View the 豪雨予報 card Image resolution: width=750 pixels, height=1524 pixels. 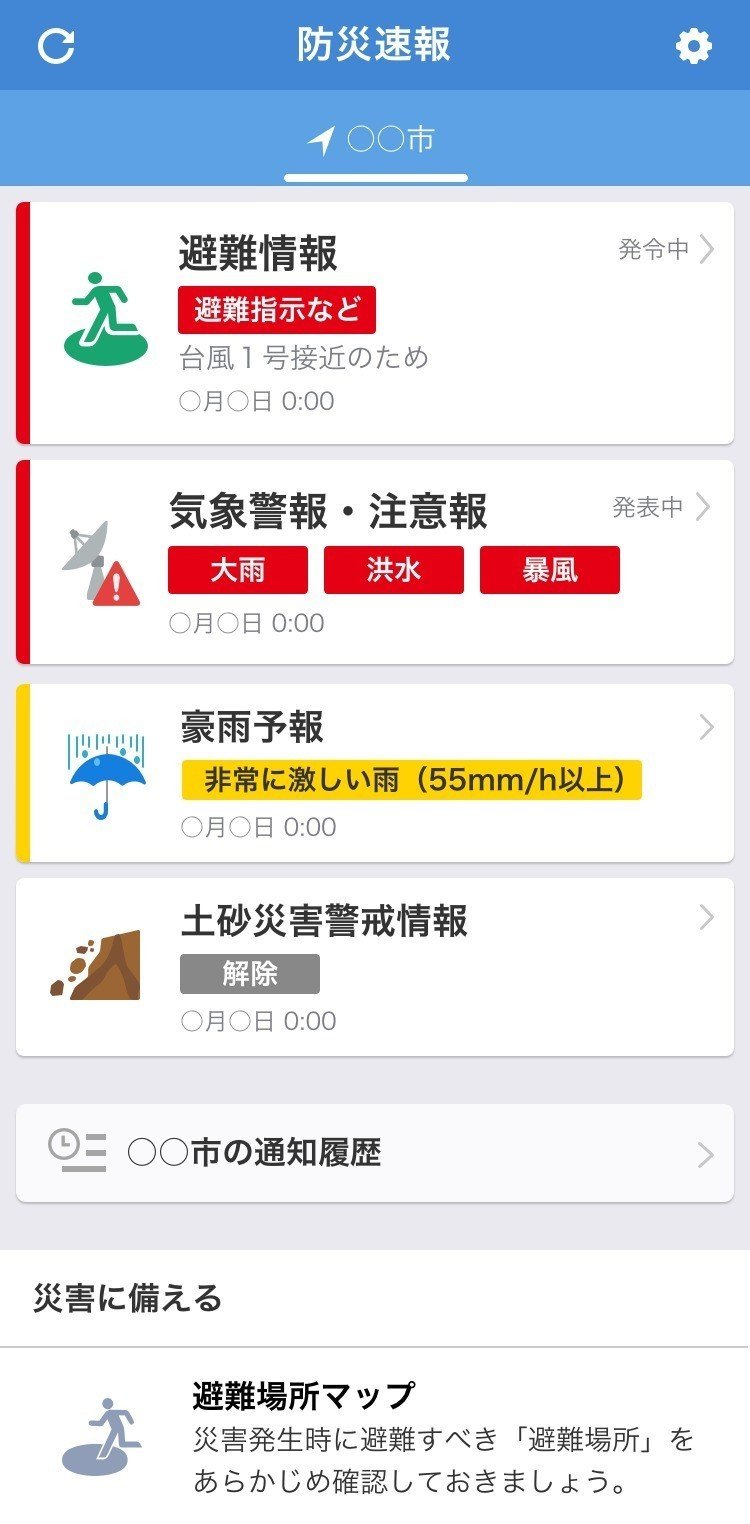point(375,773)
